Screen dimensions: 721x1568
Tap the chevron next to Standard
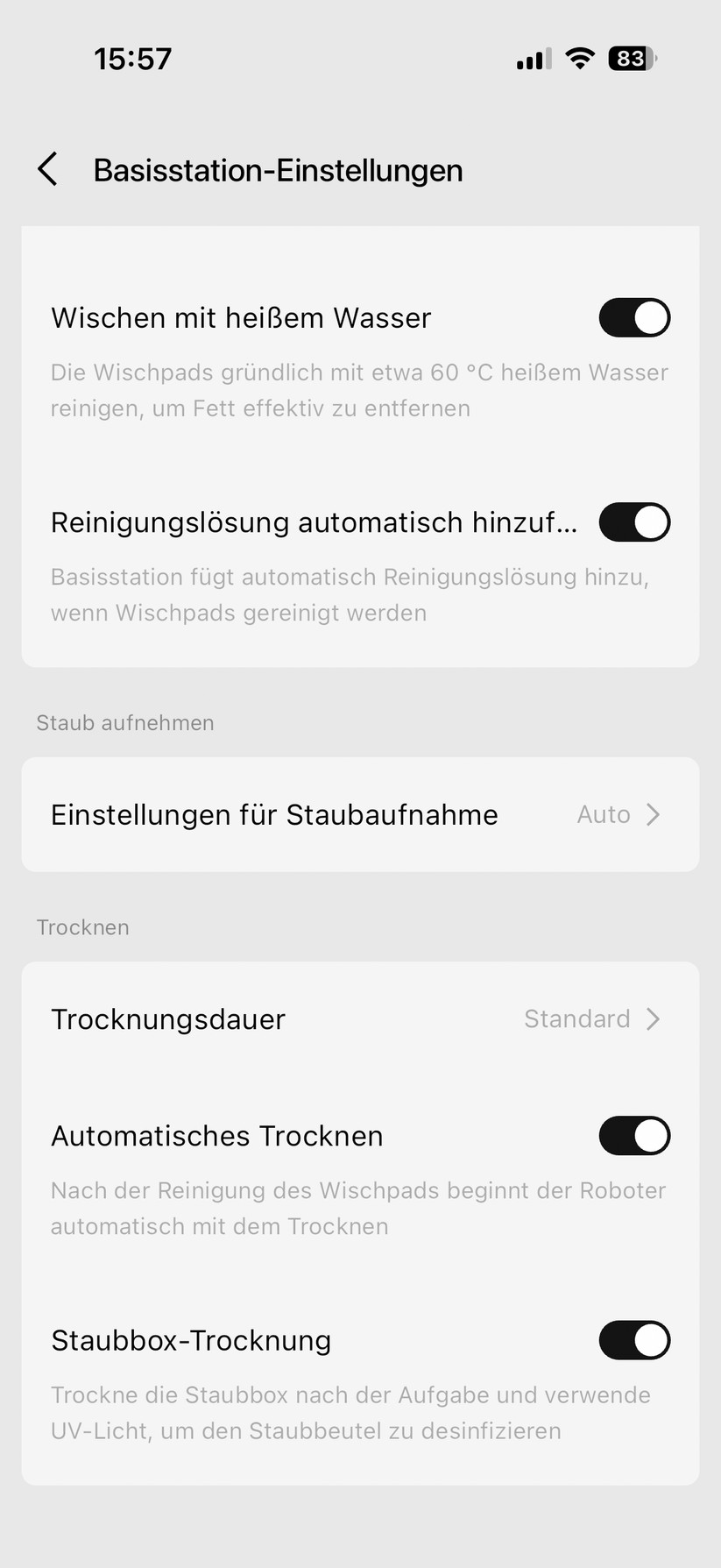click(x=654, y=1018)
